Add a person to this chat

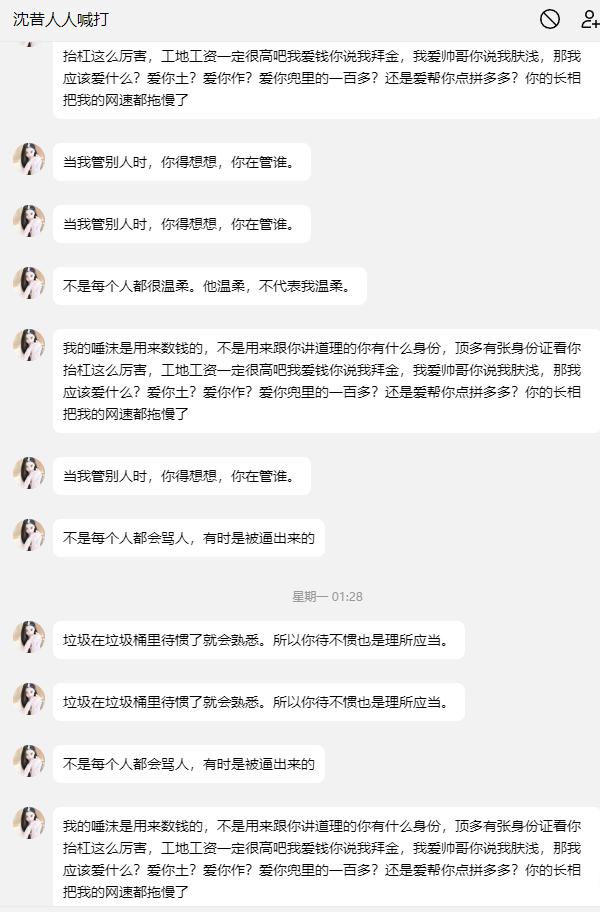(x=589, y=19)
